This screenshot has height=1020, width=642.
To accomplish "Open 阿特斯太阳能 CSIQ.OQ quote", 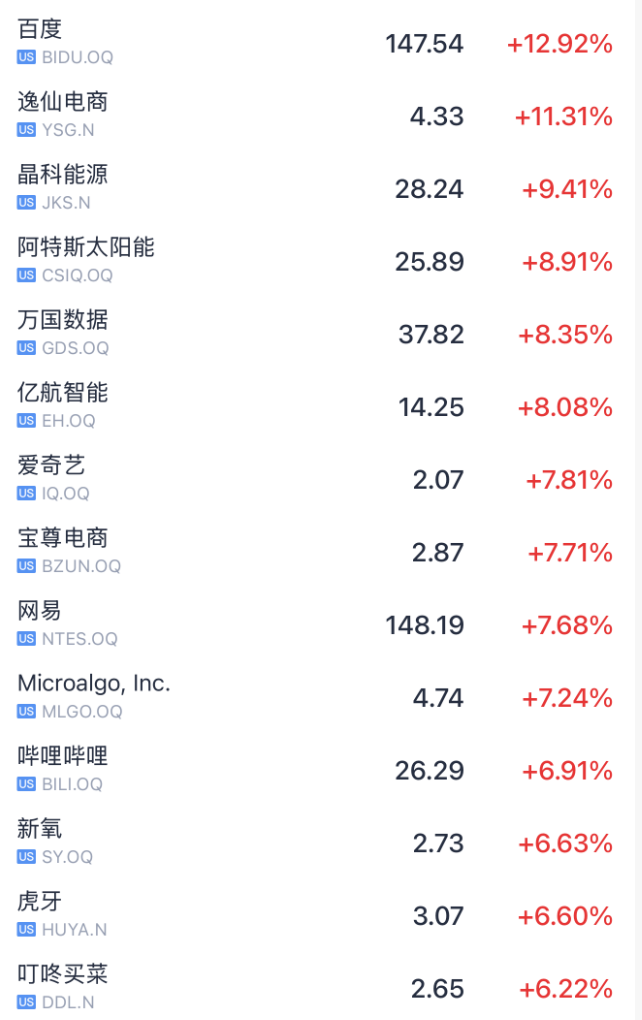I will (320, 261).
